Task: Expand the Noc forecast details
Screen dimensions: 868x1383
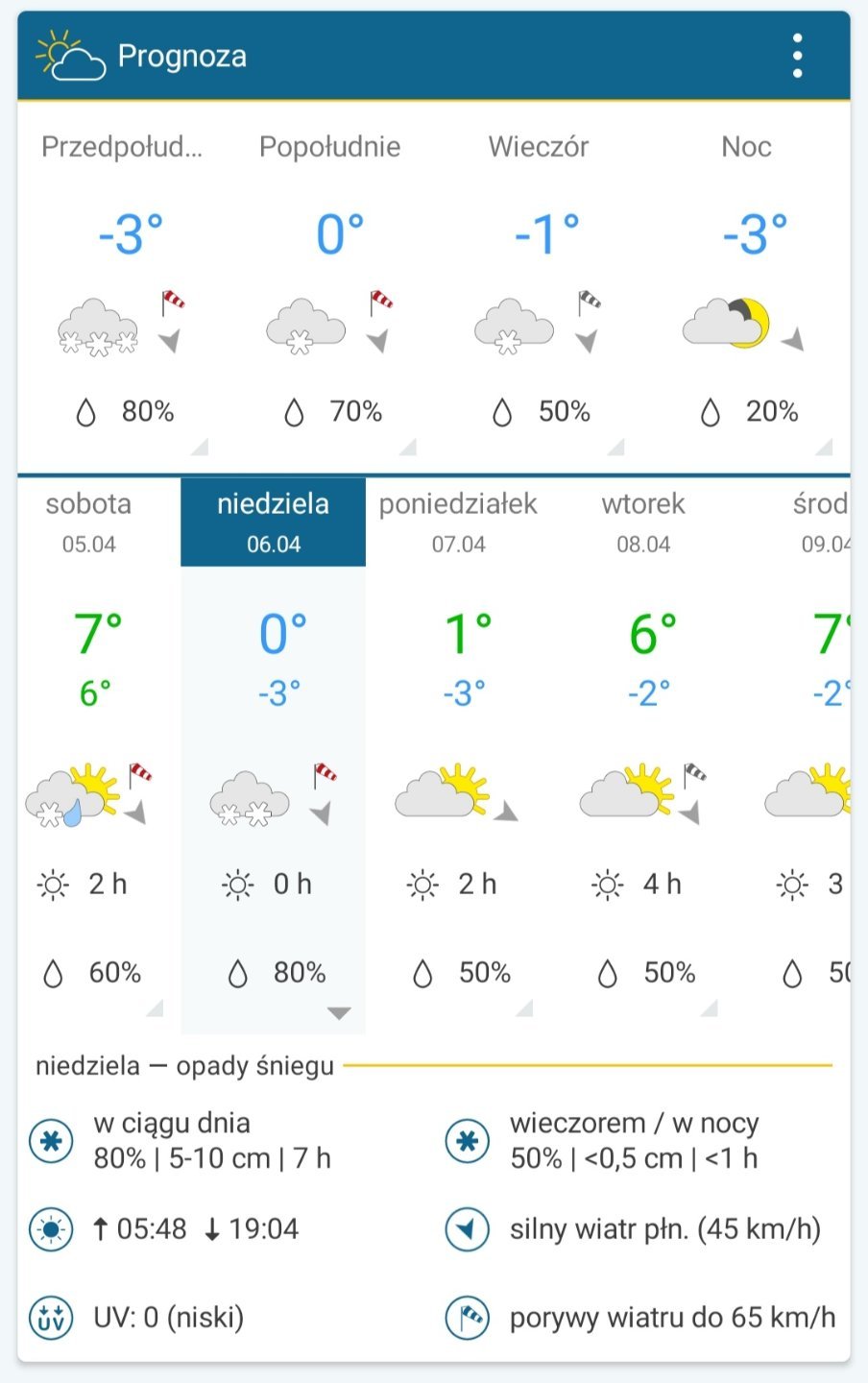Action: (x=823, y=447)
